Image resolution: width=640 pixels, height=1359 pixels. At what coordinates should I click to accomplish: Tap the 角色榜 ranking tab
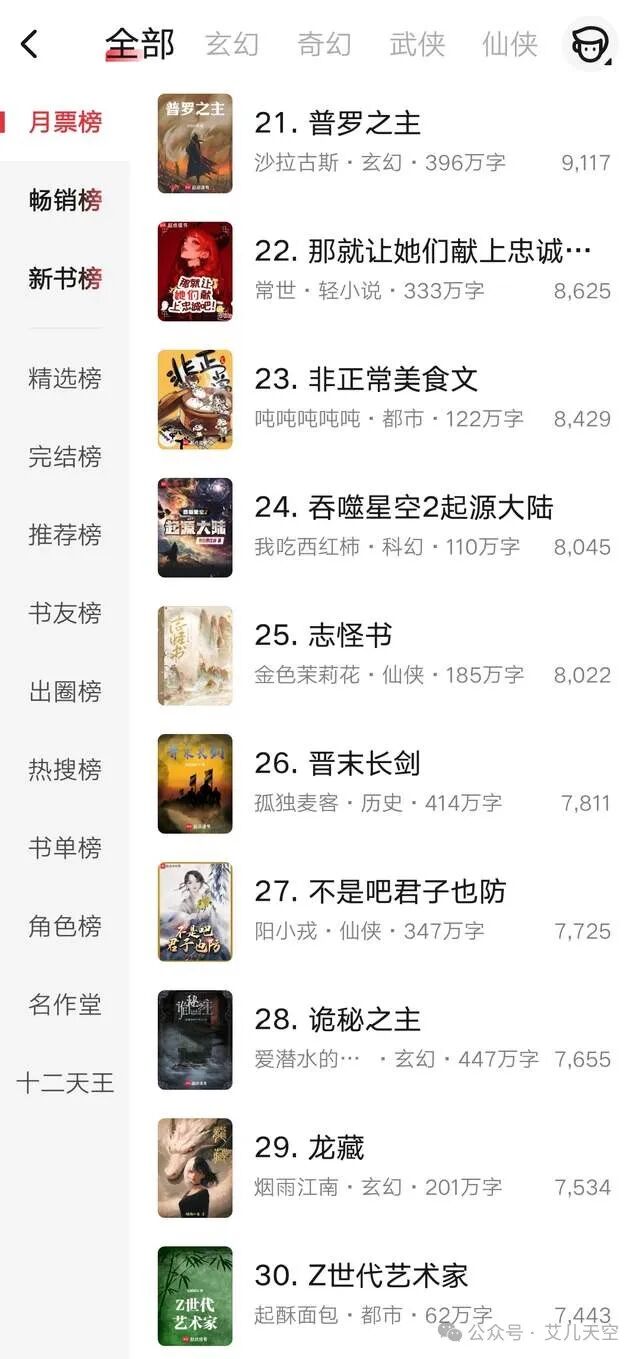click(x=65, y=926)
